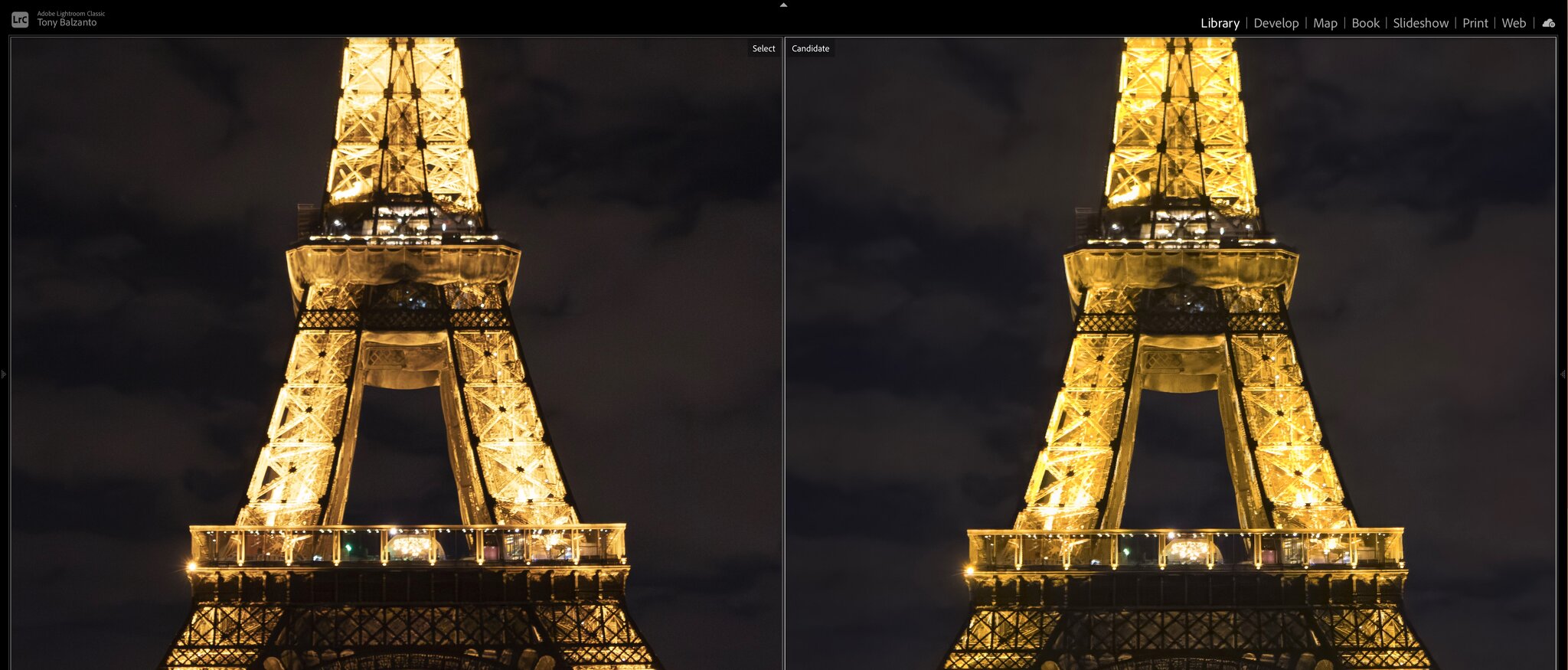1568x670 pixels.
Task: Open the Map module
Action: [x=1325, y=23]
